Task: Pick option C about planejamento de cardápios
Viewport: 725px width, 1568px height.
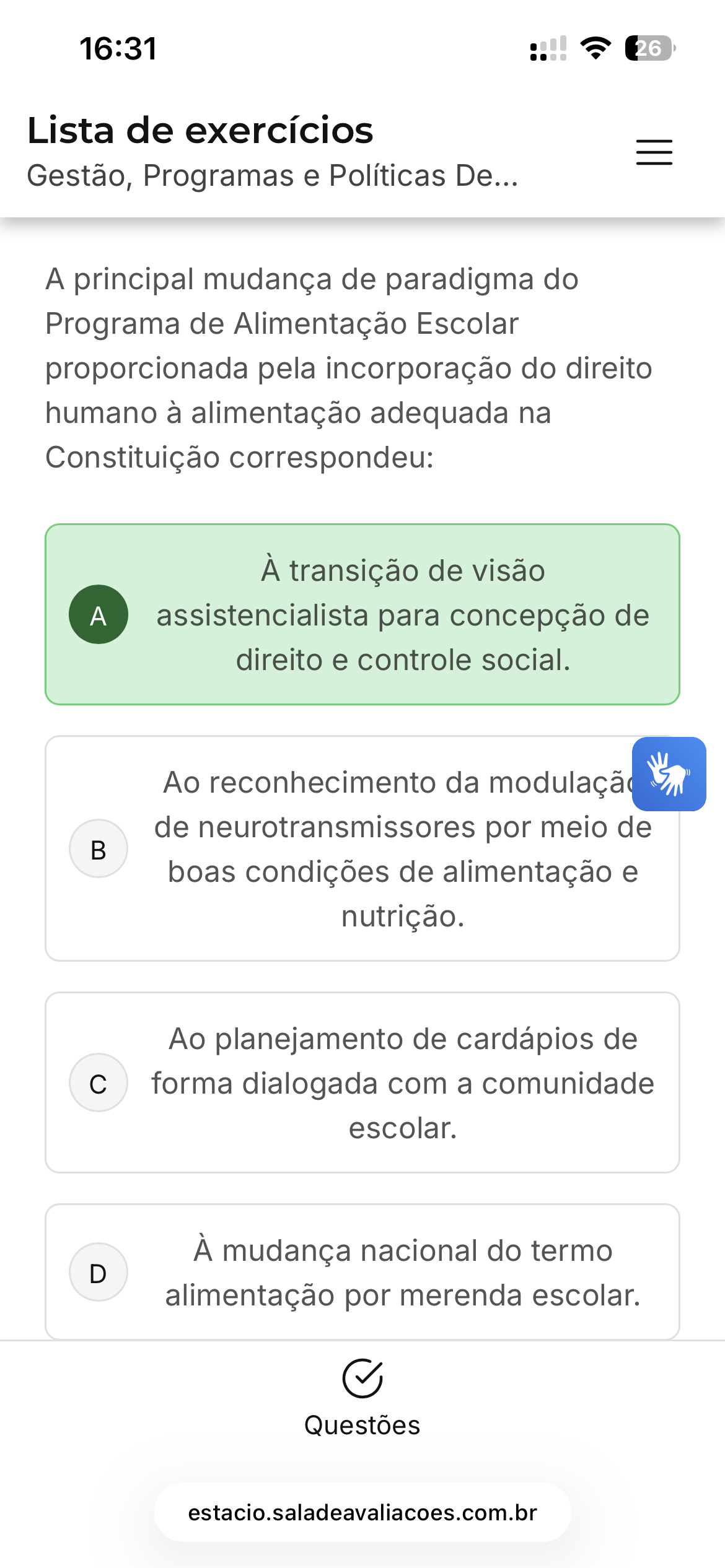Action: pyautogui.click(x=362, y=1082)
